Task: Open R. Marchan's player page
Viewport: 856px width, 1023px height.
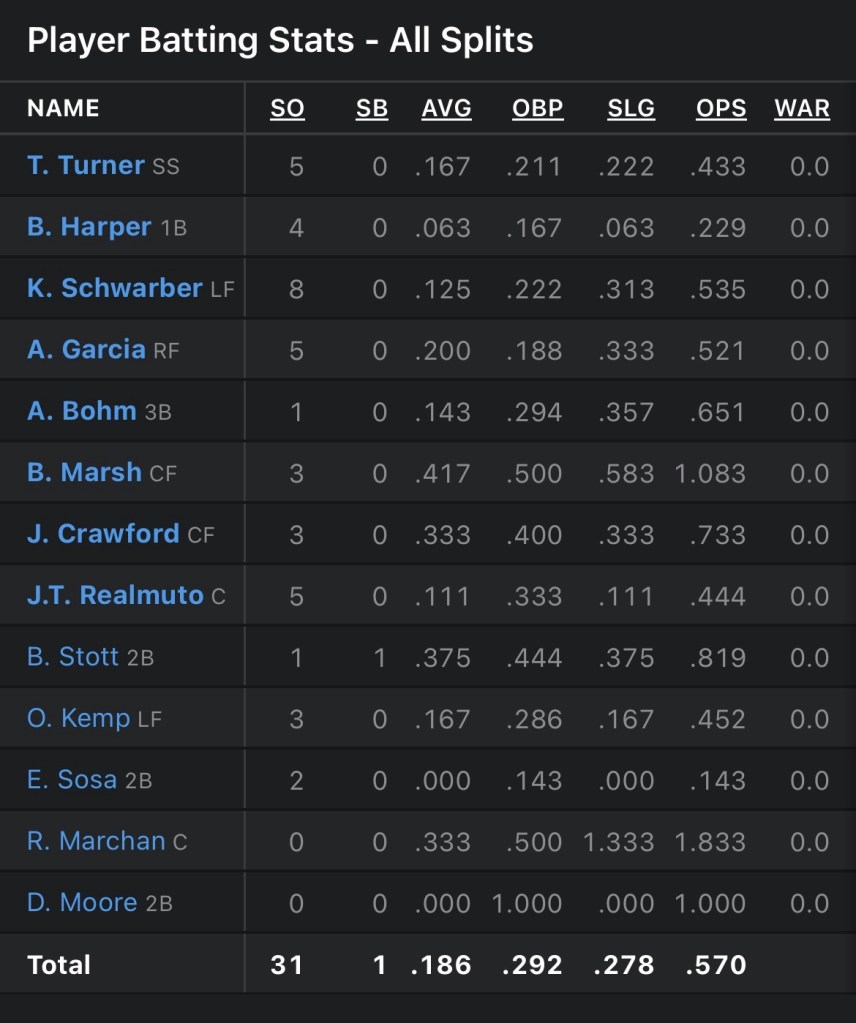Action: tap(96, 841)
